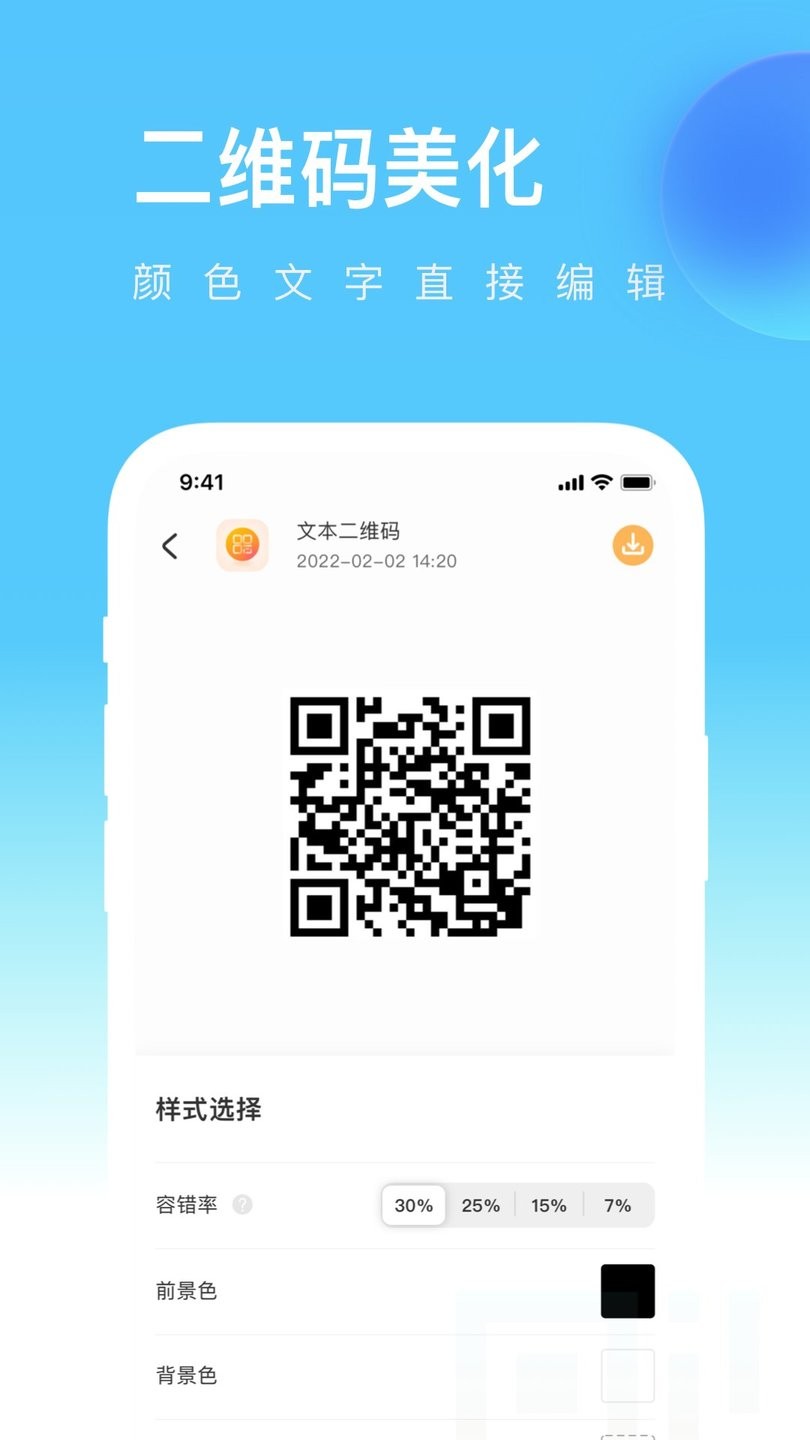Viewport: 810px width, 1440px height.
Task: Tap the 前景色 row label
Action: (x=185, y=1291)
